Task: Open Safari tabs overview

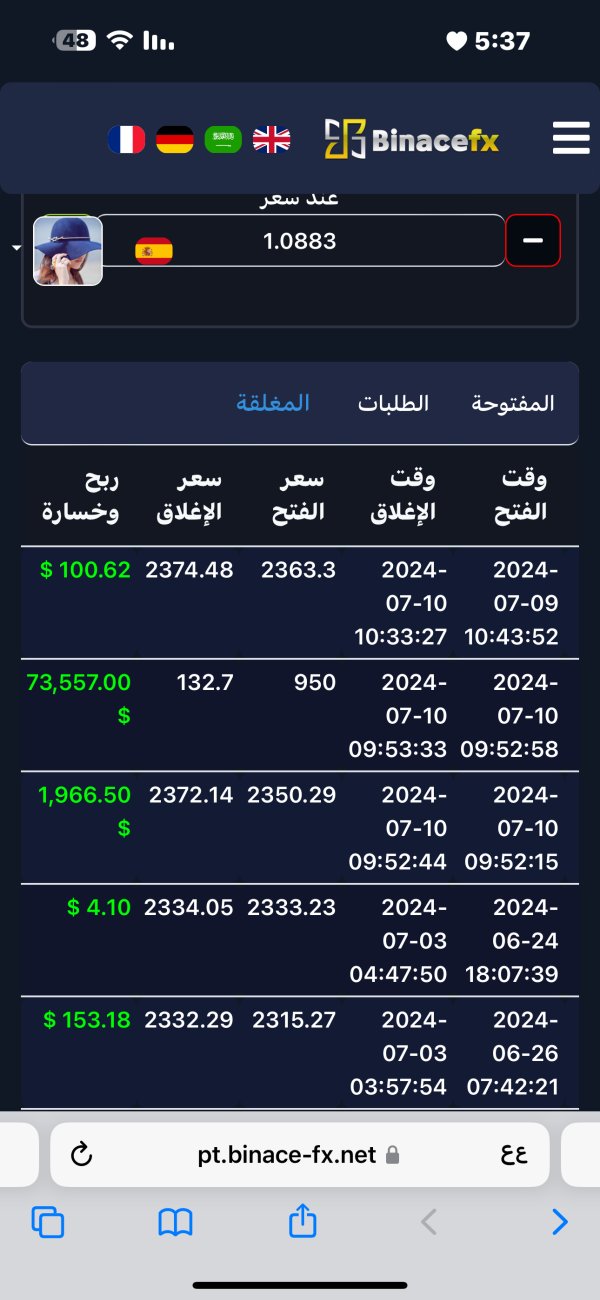Action: tap(48, 1222)
